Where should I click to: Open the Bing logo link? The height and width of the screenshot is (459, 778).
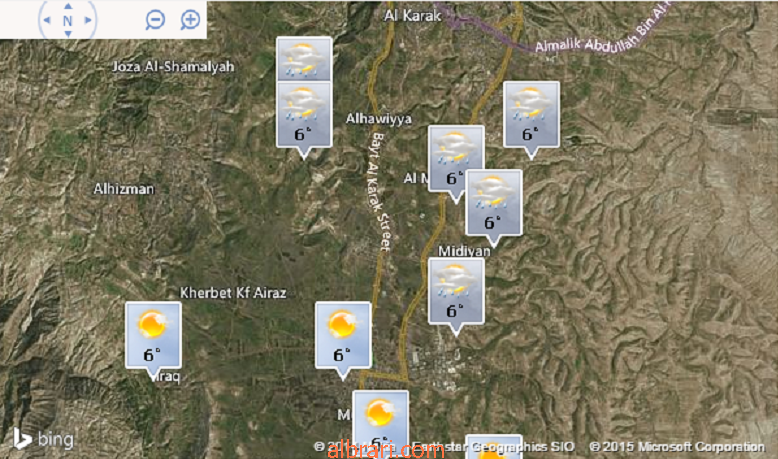pyautogui.click(x=42, y=439)
